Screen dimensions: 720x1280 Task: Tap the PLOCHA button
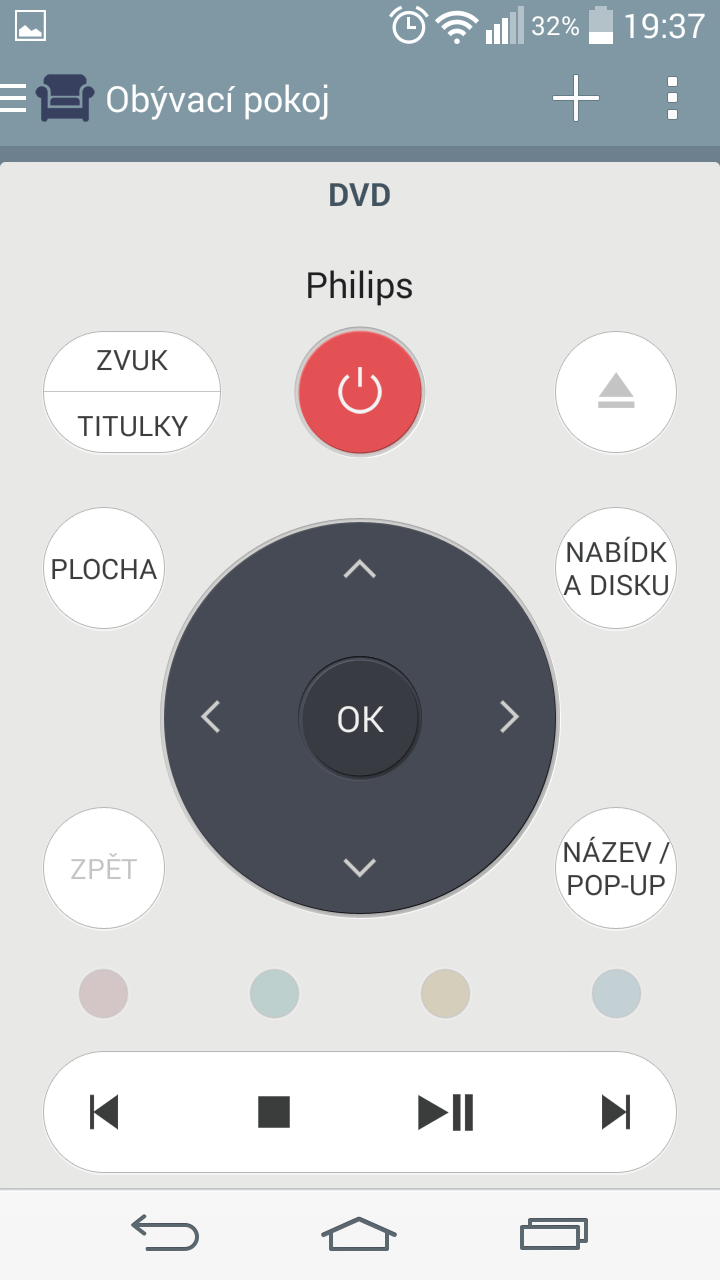pos(104,568)
